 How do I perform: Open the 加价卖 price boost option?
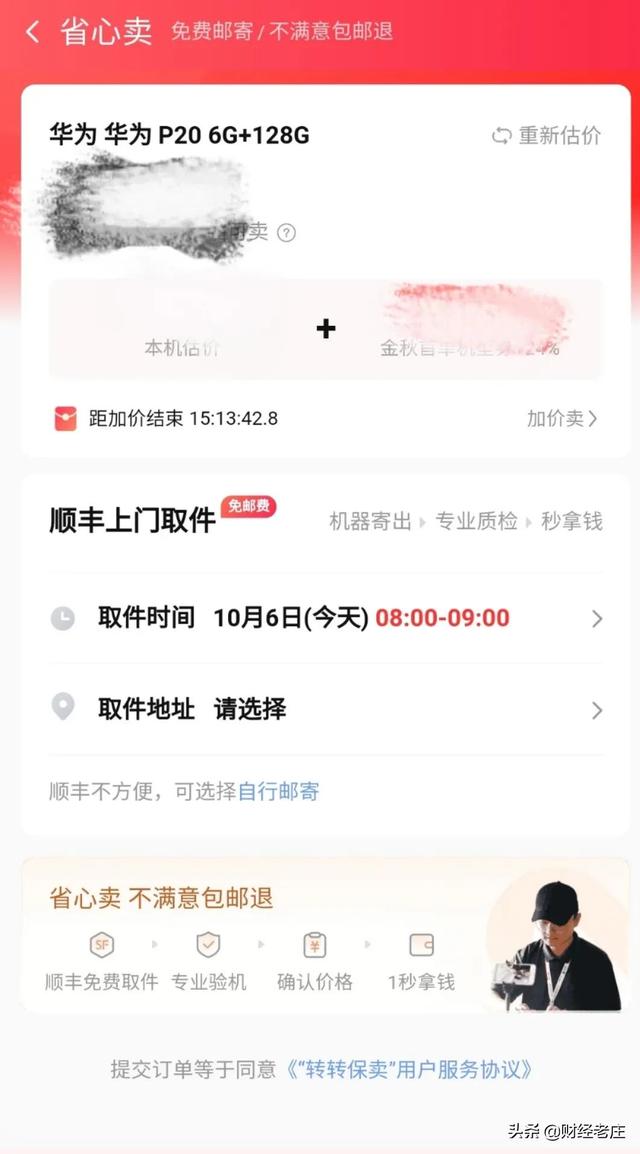pyautogui.click(x=562, y=419)
